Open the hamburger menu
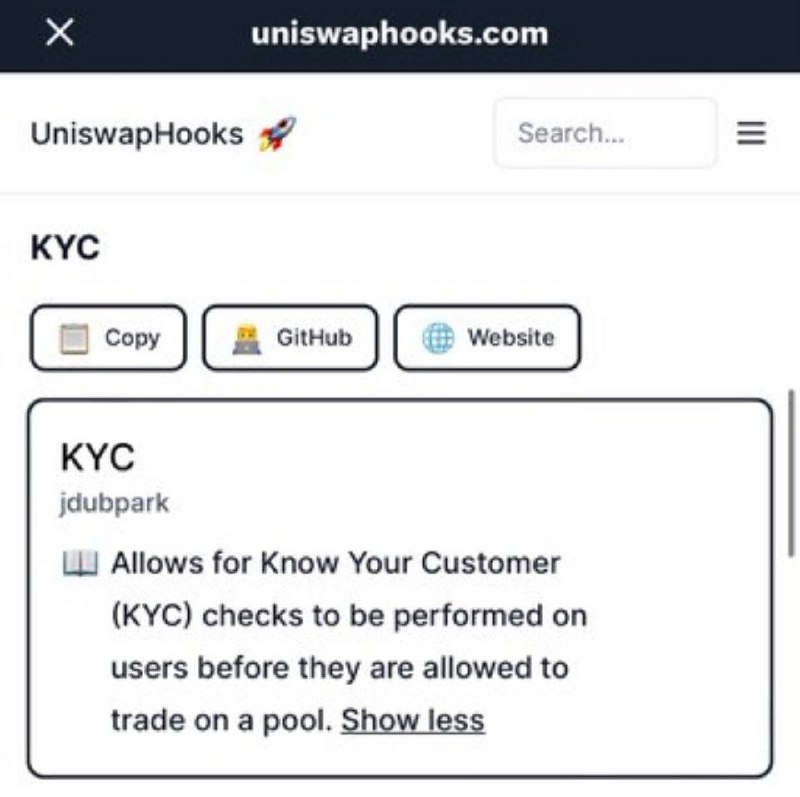Image resolution: width=800 pixels, height=797 pixels. coord(751,133)
